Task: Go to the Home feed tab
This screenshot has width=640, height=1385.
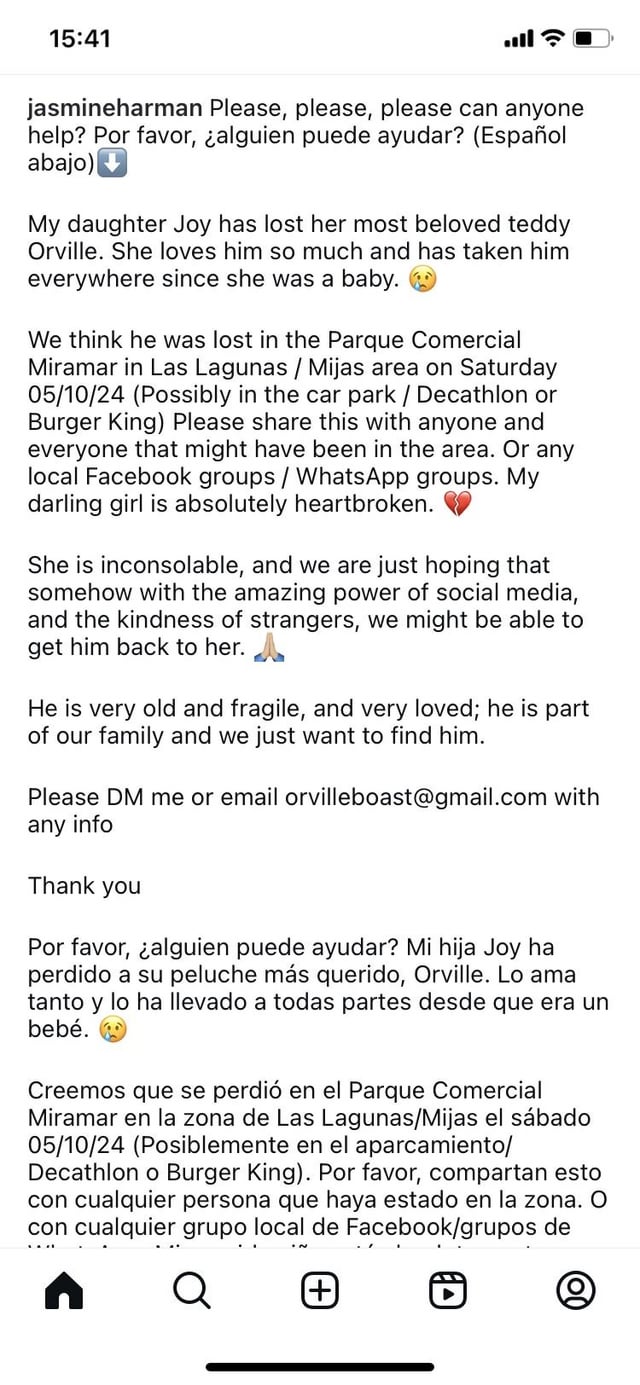Action: (x=64, y=1290)
